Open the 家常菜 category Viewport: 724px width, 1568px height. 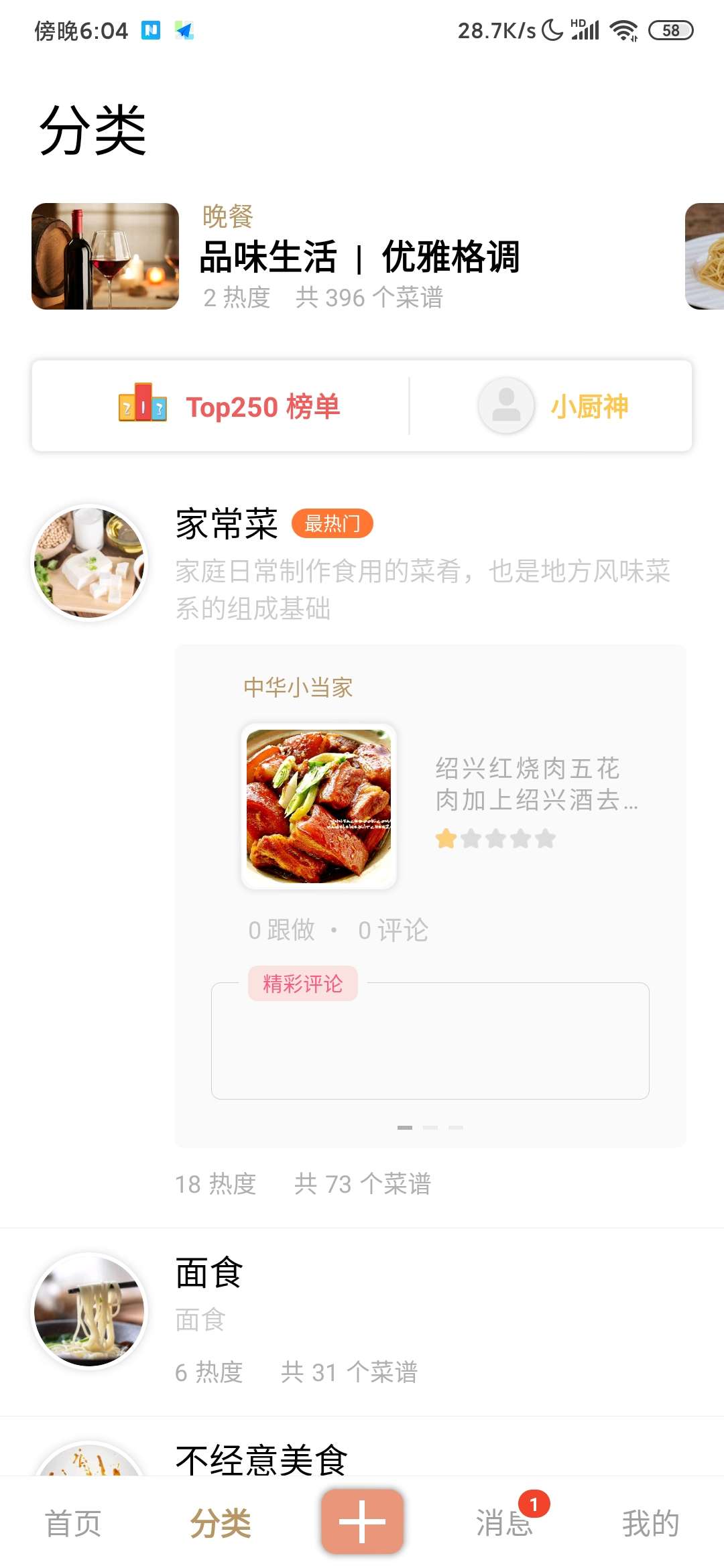[227, 524]
